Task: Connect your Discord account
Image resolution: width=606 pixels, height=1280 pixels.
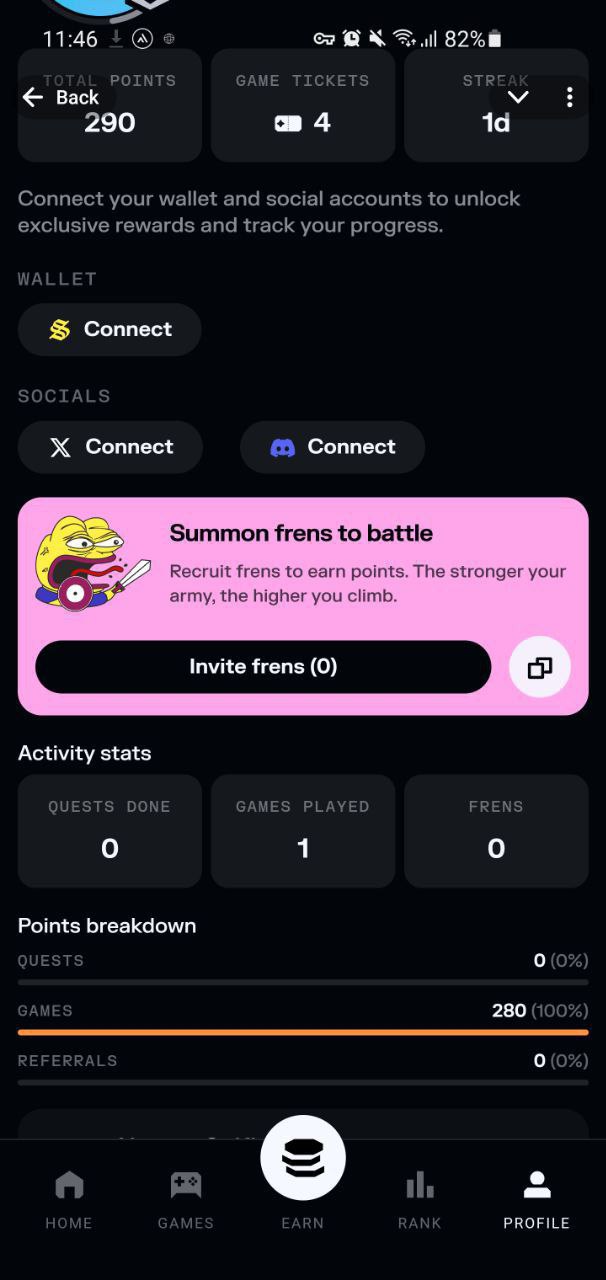Action: 332,447
